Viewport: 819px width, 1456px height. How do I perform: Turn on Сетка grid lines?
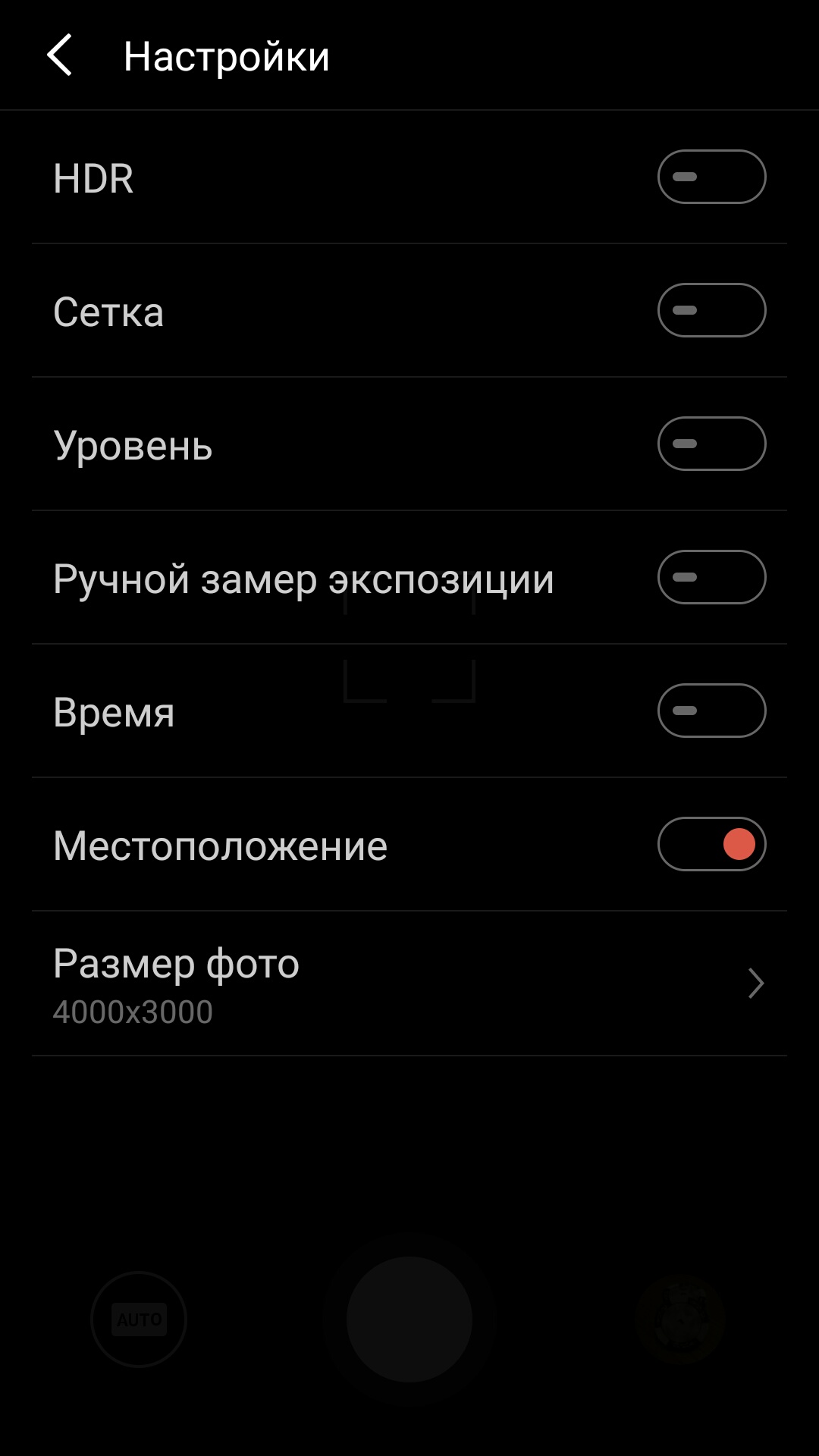pos(711,310)
